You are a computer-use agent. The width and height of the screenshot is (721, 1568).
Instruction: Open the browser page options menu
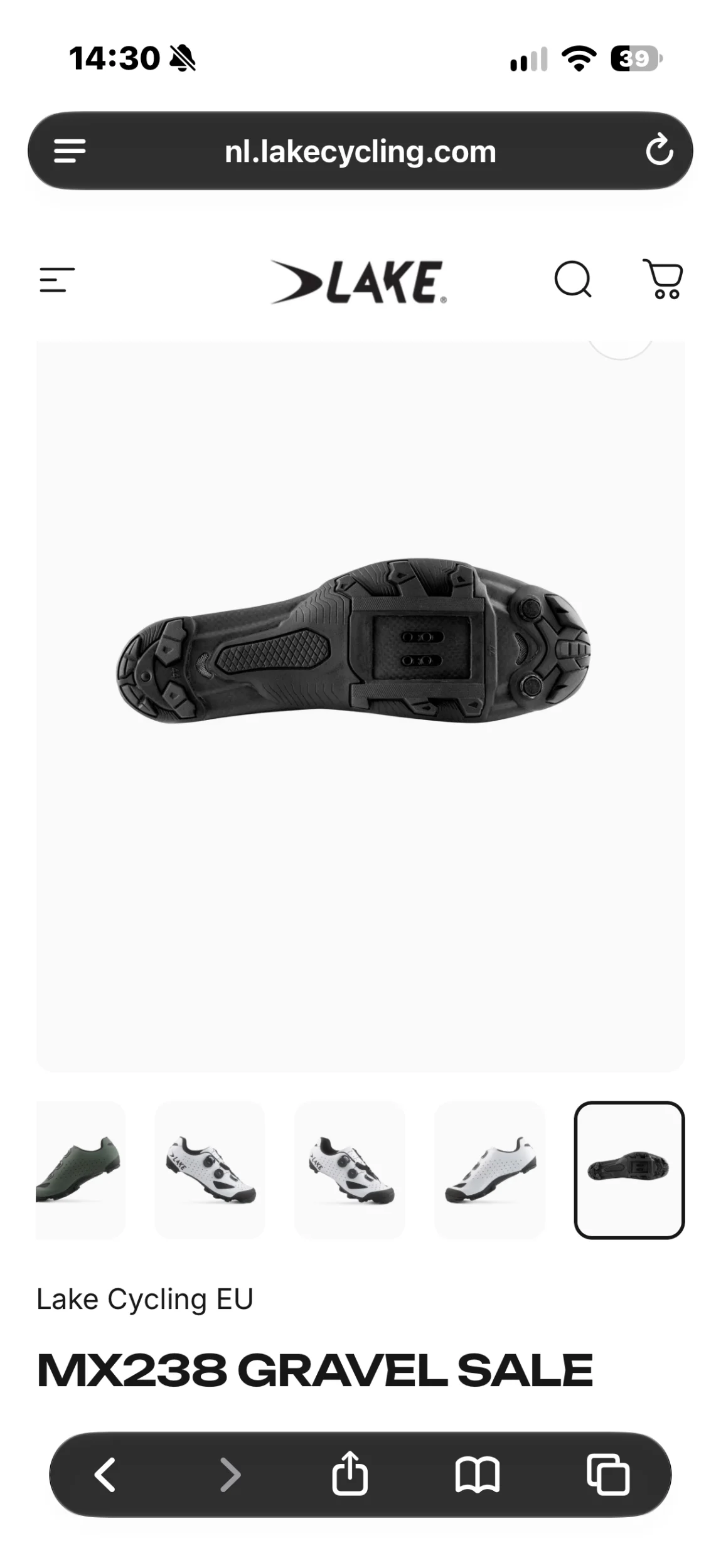(x=70, y=151)
